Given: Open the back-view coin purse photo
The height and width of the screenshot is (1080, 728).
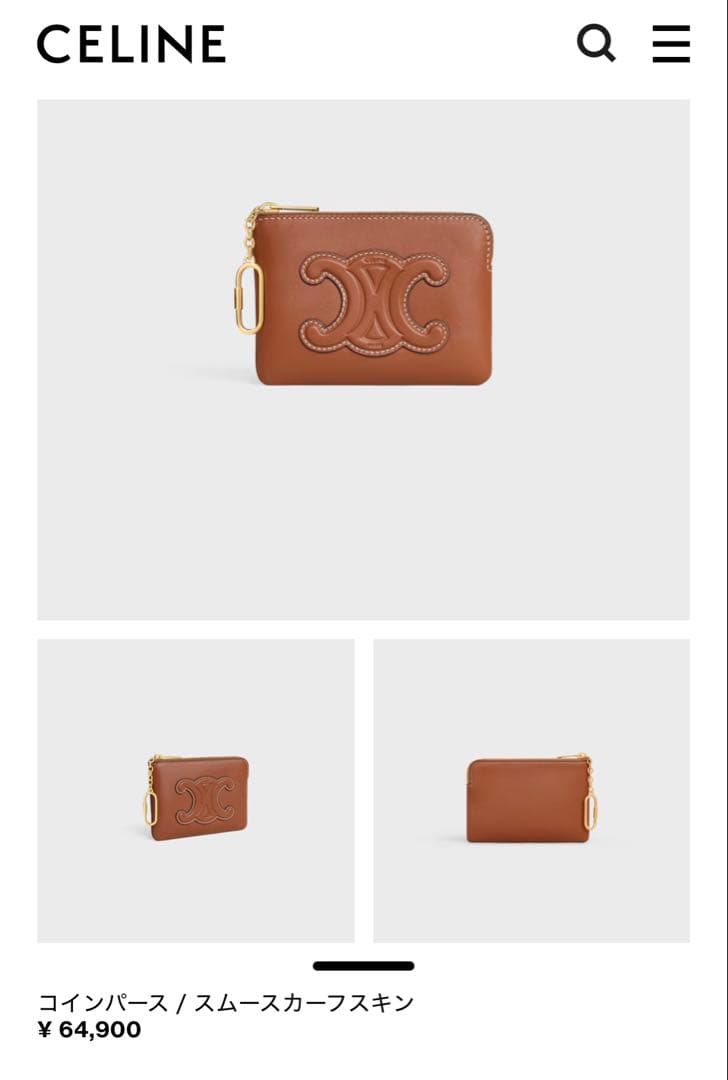Looking at the screenshot, I should 531,790.
